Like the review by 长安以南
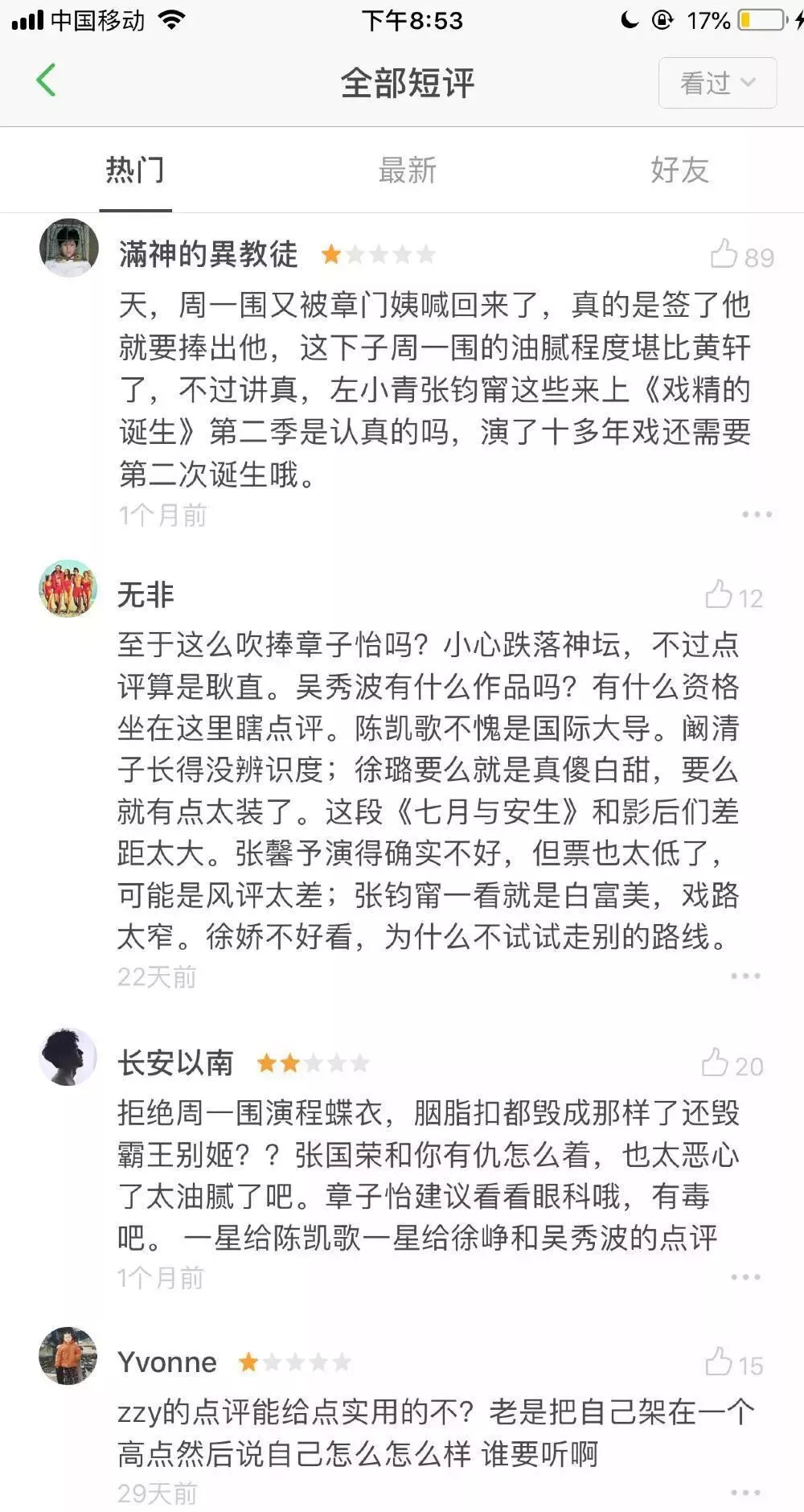804x1512 pixels. (x=716, y=1063)
